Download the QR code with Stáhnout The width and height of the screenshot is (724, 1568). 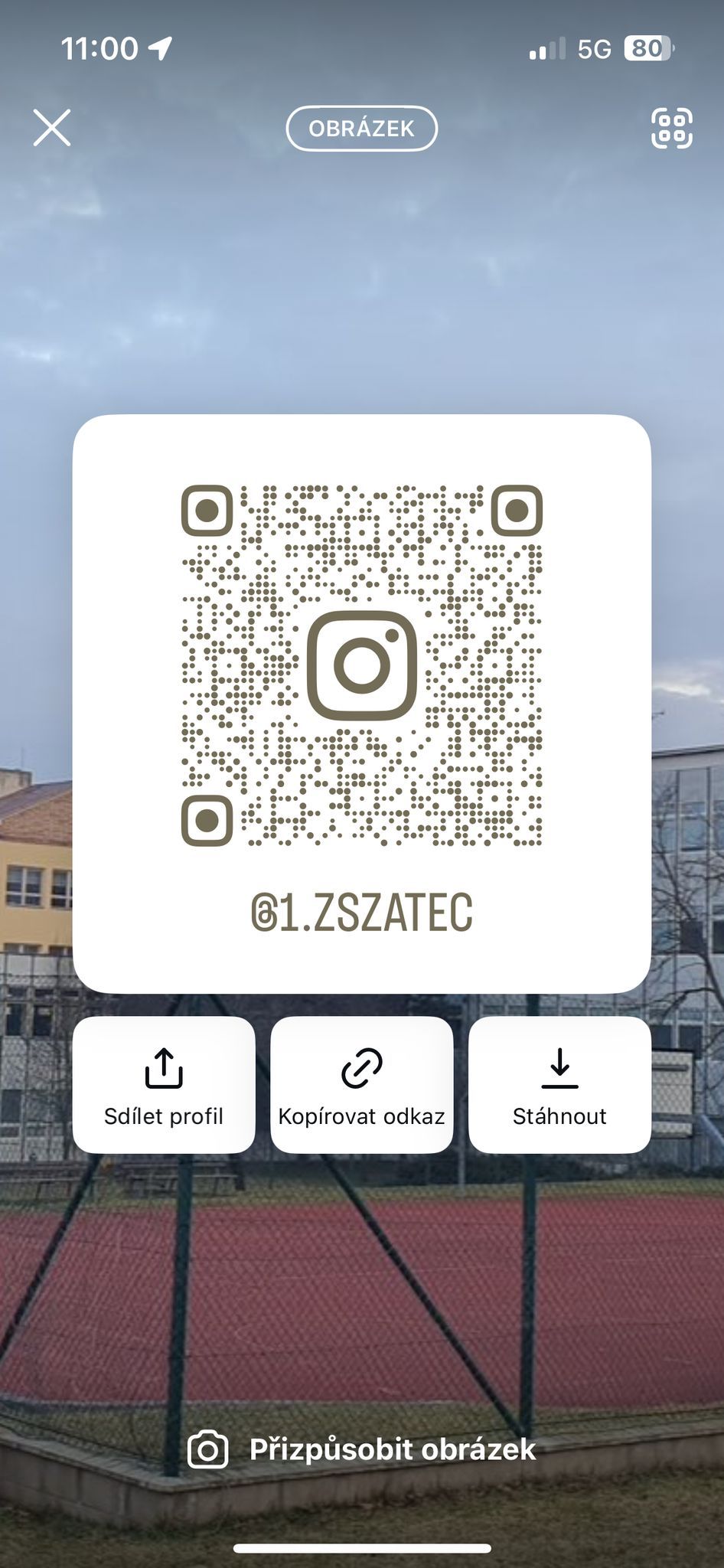click(x=559, y=1084)
